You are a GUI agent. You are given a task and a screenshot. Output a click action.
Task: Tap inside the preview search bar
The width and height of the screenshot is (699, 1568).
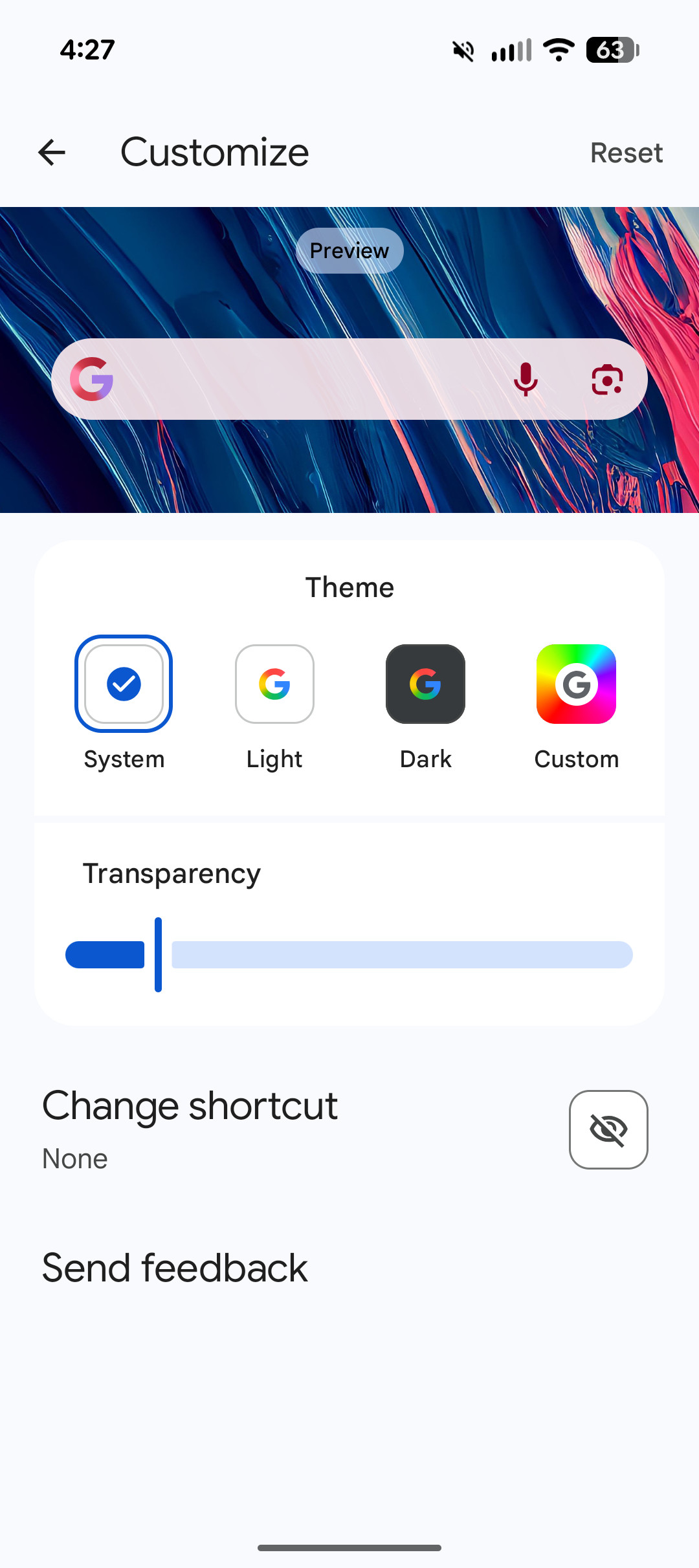pyautogui.click(x=291, y=378)
